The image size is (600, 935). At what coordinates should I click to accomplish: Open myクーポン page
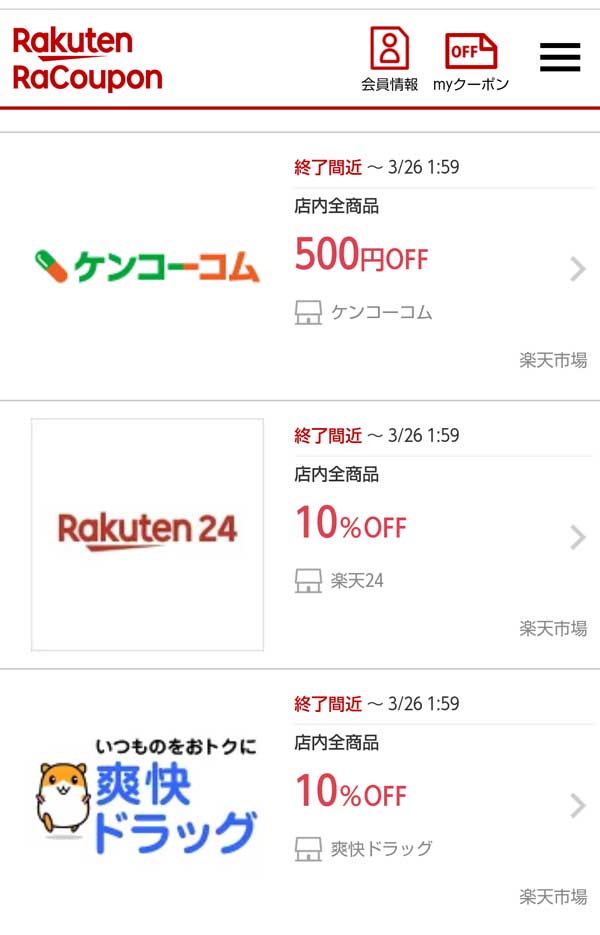coord(471,60)
